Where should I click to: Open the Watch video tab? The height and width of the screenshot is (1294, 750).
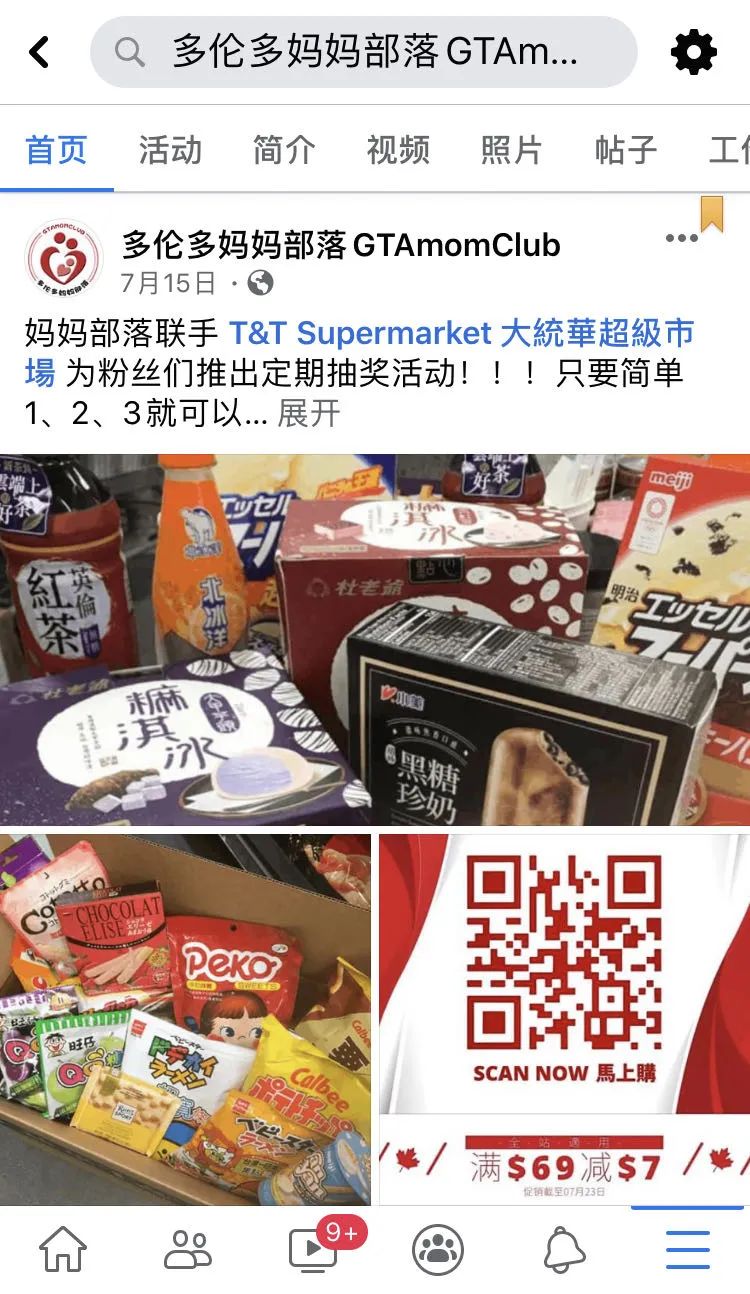pos(313,1249)
